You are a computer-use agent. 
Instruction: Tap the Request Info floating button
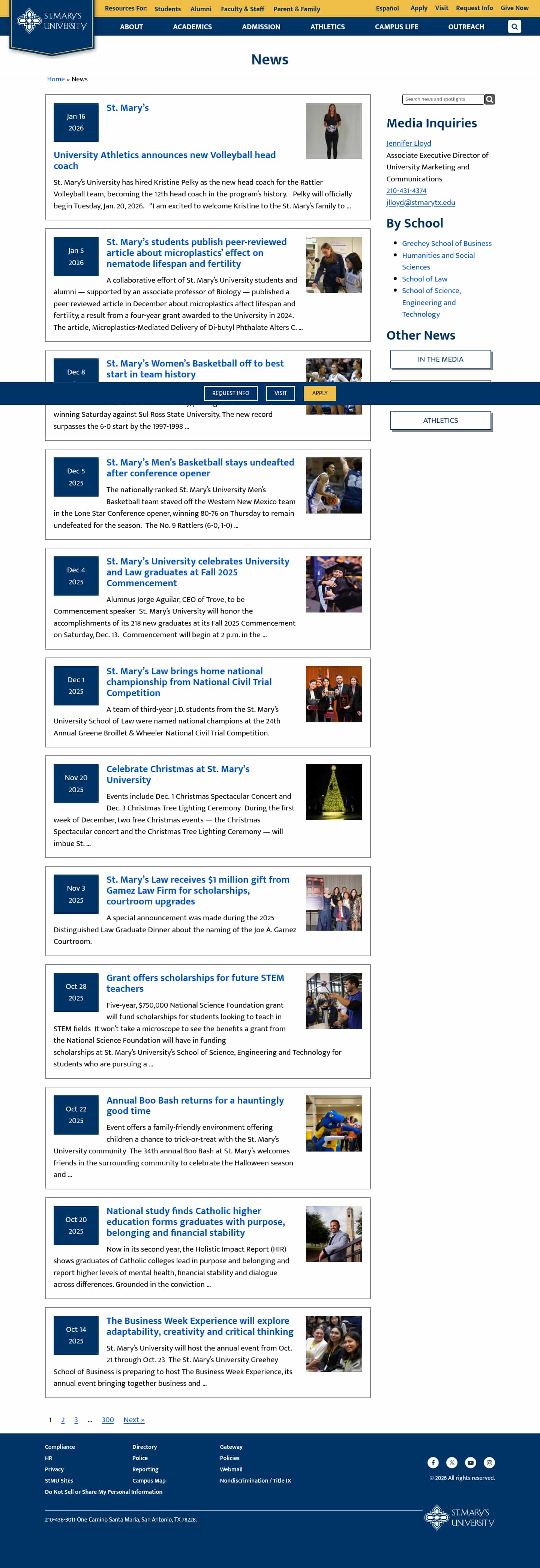click(x=231, y=393)
